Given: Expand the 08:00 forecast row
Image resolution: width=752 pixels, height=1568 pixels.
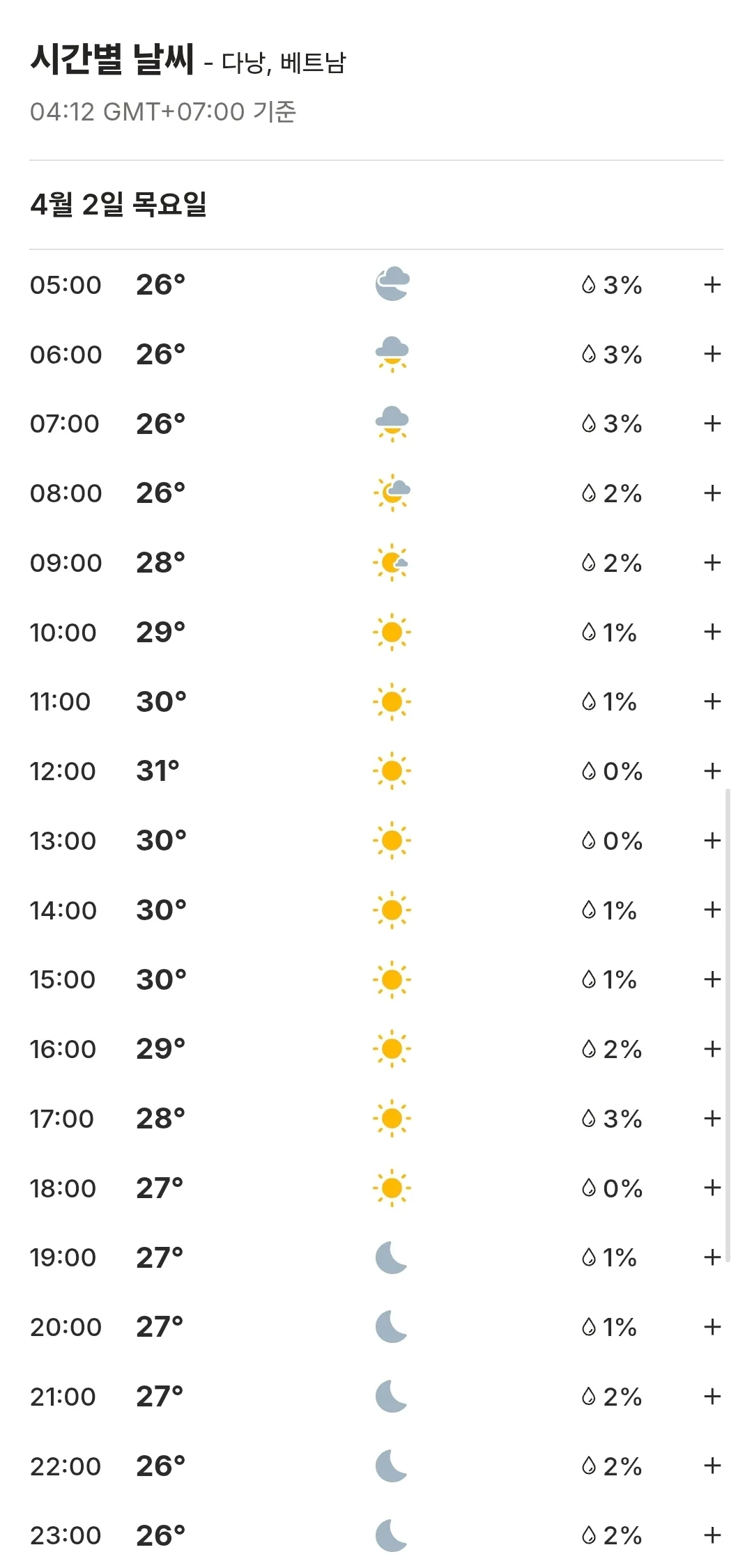Looking at the screenshot, I should coord(712,492).
